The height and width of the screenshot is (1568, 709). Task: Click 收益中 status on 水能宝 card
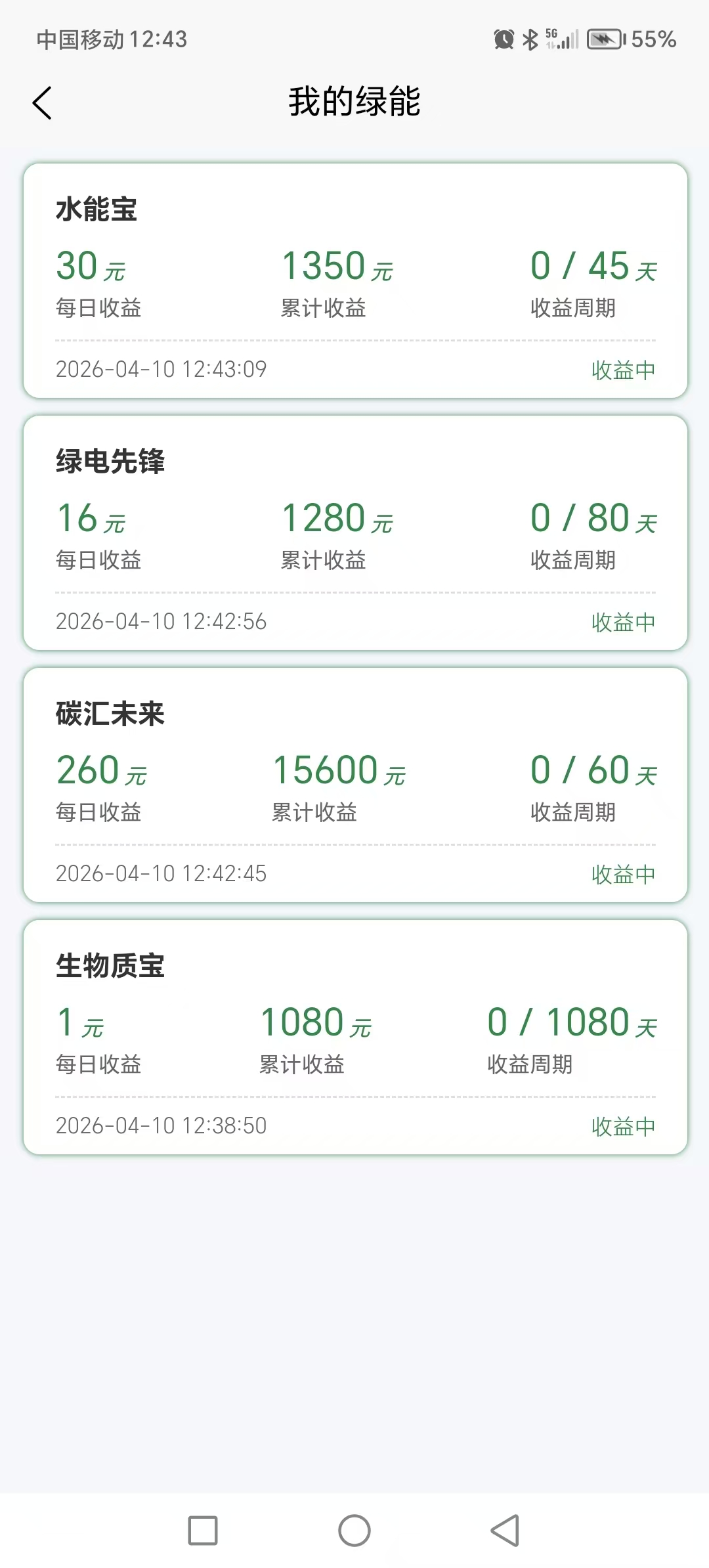tap(622, 370)
